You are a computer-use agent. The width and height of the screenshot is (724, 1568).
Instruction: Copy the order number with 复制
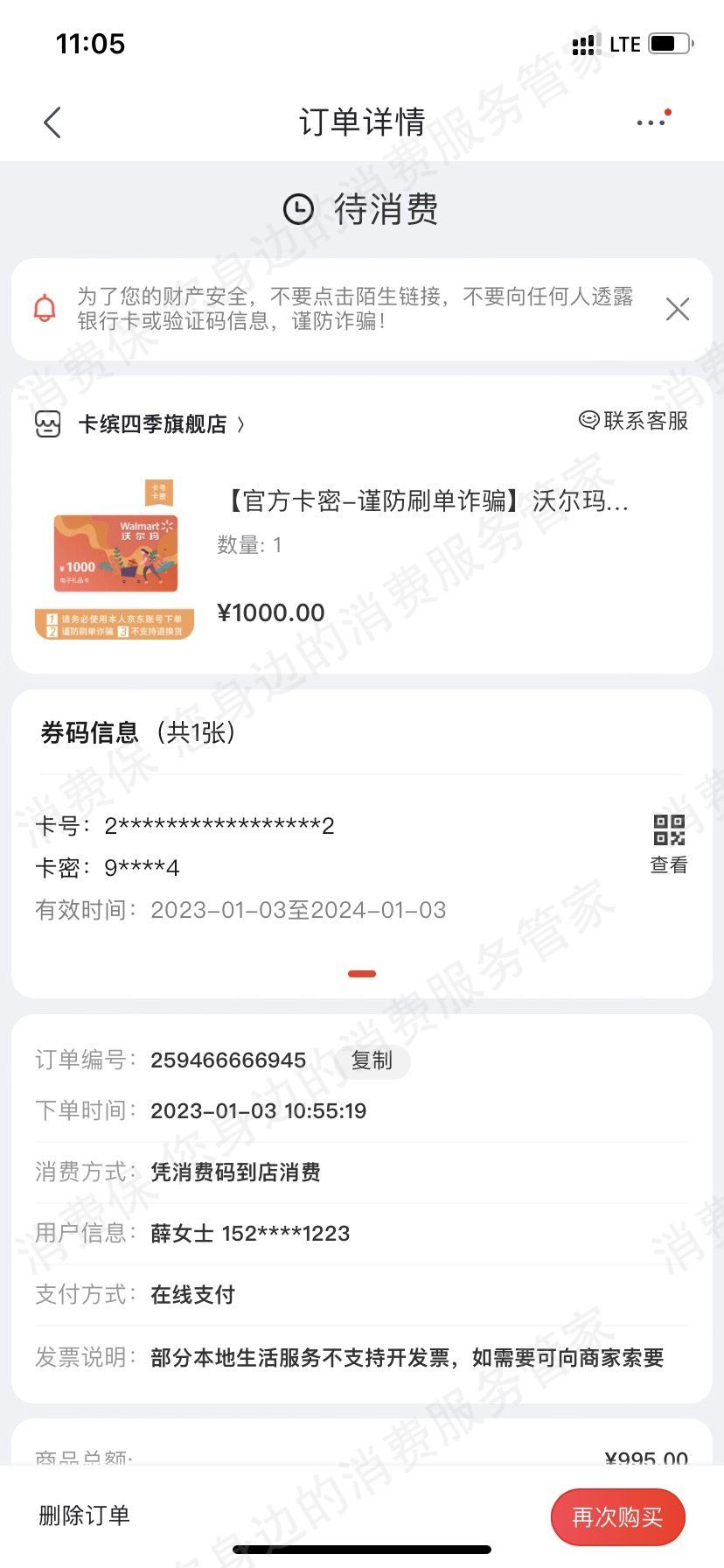tap(372, 1060)
